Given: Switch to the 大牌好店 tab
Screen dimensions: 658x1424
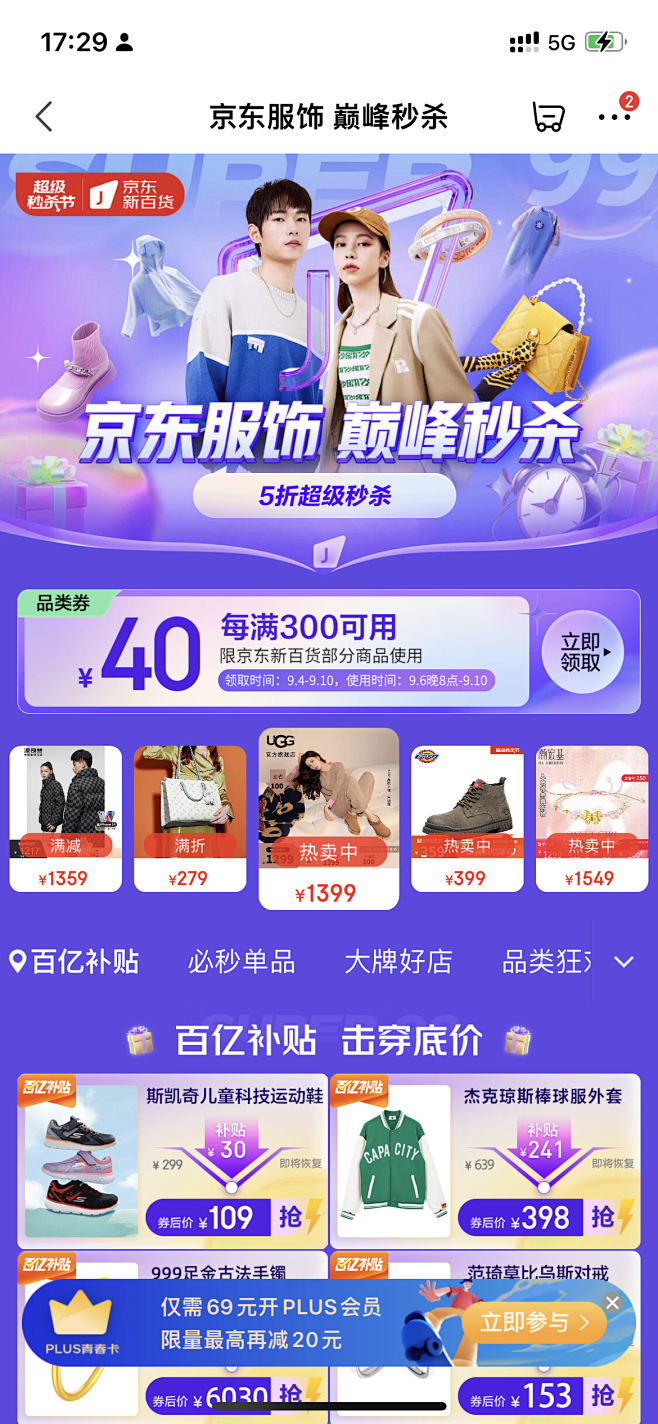Looking at the screenshot, I should (x=398, y=962).
